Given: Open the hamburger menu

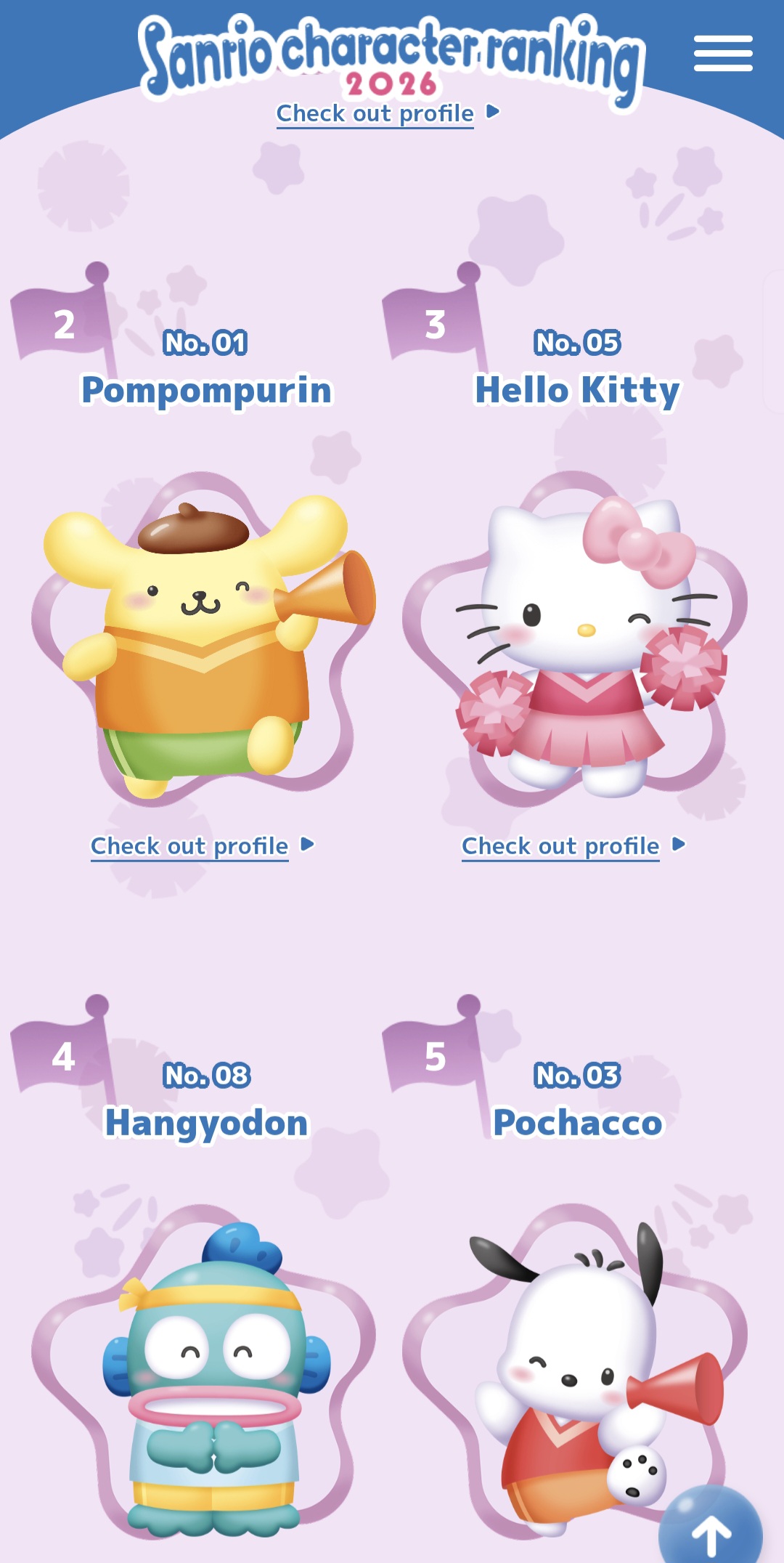Looking at the screenshot, I should tap(722, 54).
